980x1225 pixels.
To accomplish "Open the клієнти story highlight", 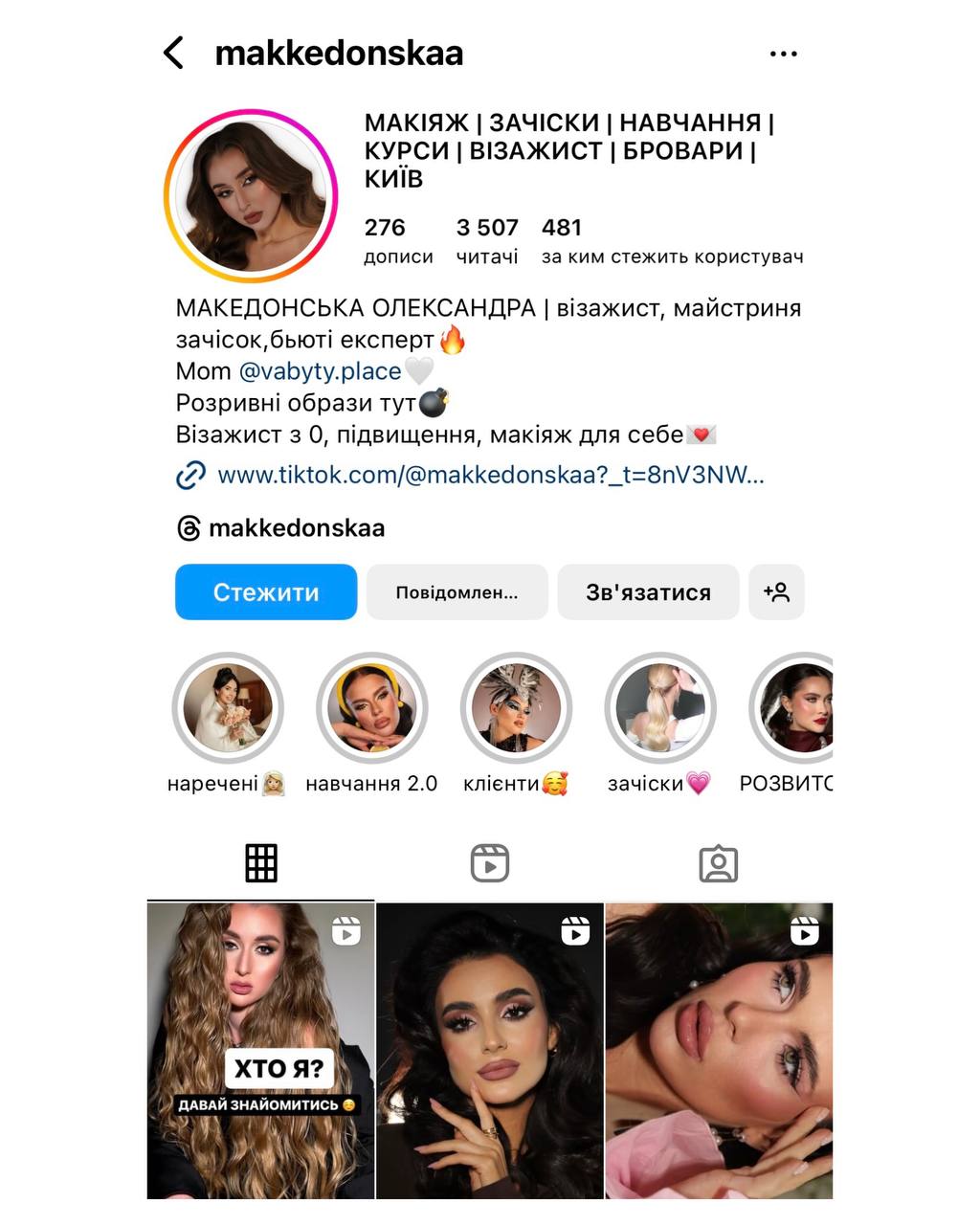I will pyautogui.click(x=516, y=709).
